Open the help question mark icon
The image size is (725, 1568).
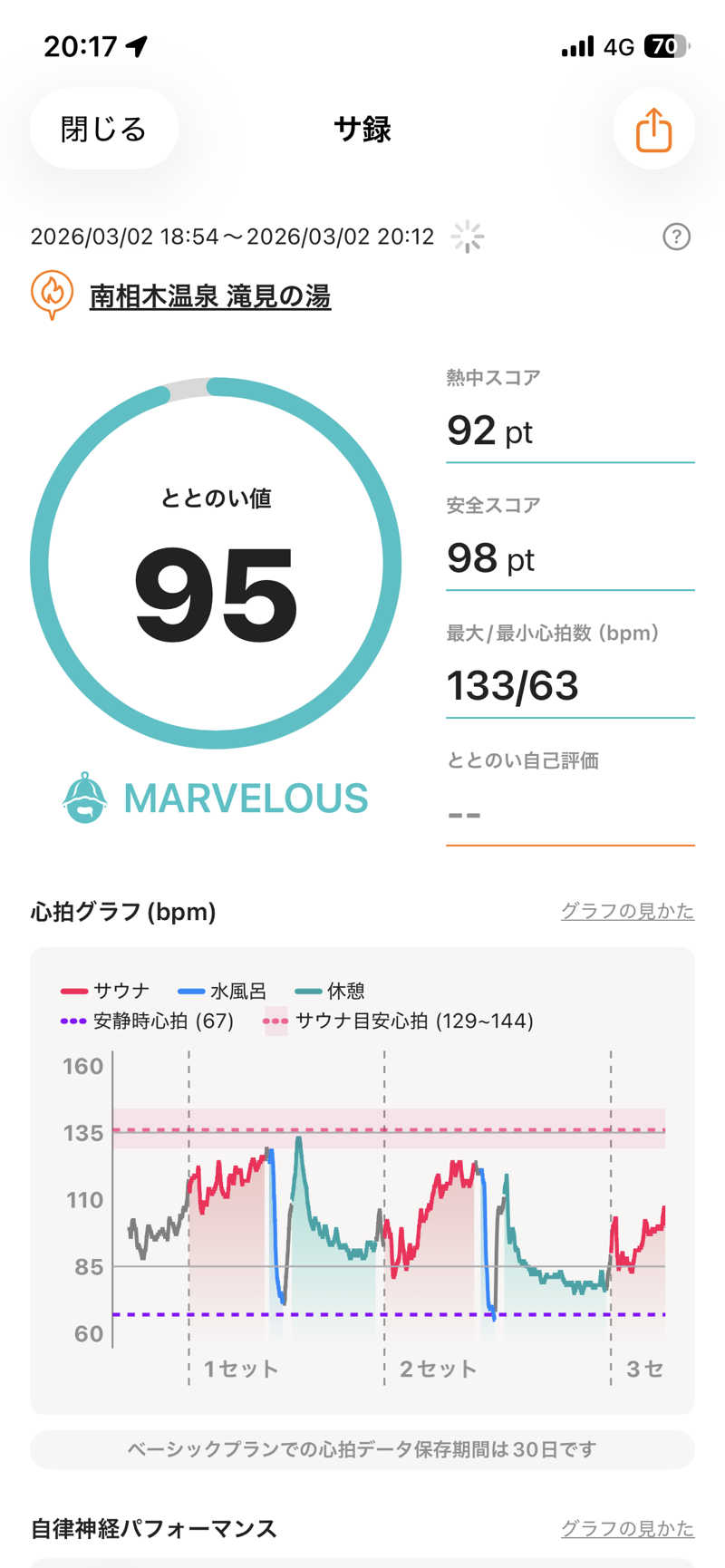(676, 237)
